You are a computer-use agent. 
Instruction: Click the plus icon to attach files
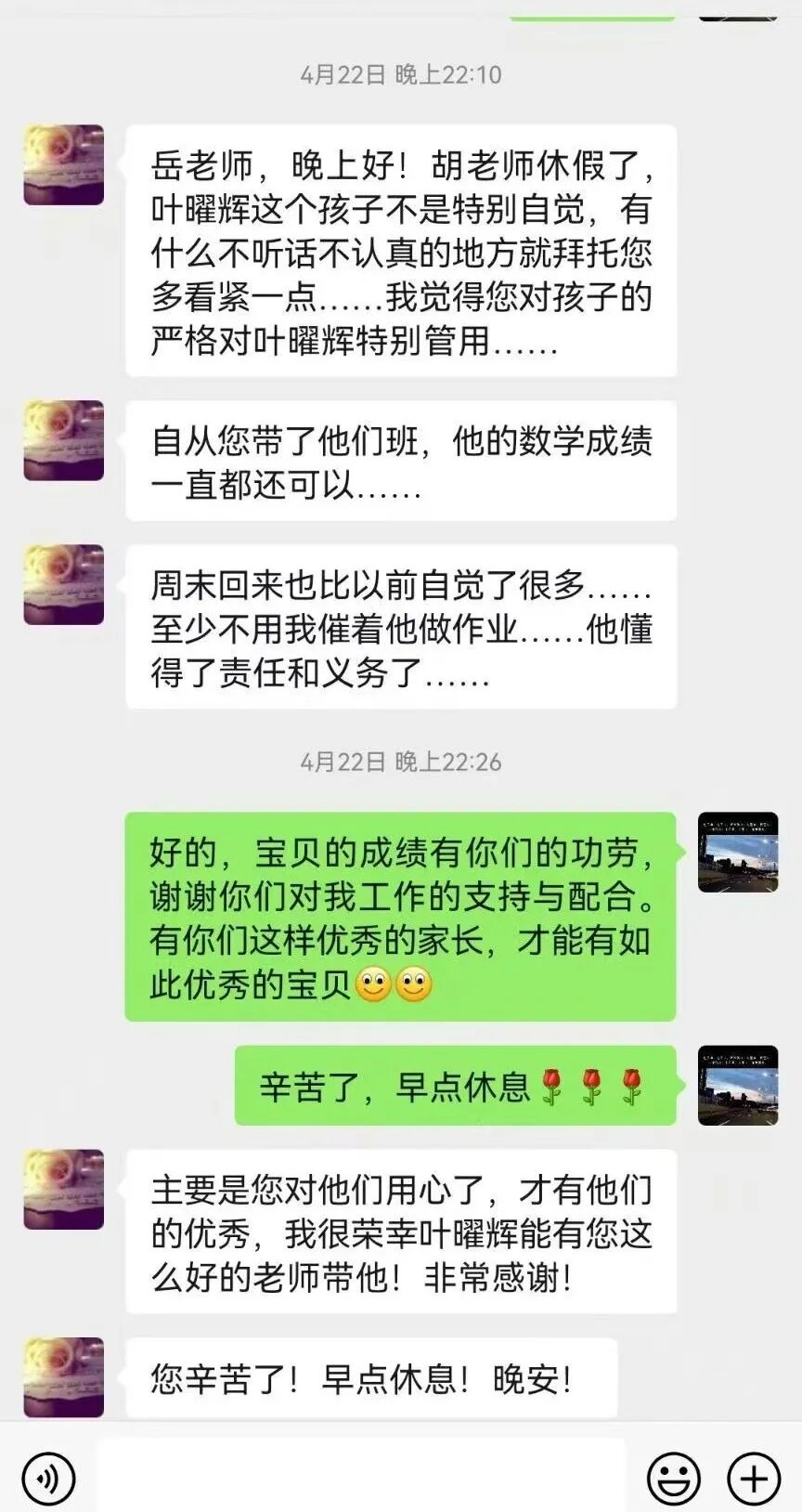(x=752, y=1478)
